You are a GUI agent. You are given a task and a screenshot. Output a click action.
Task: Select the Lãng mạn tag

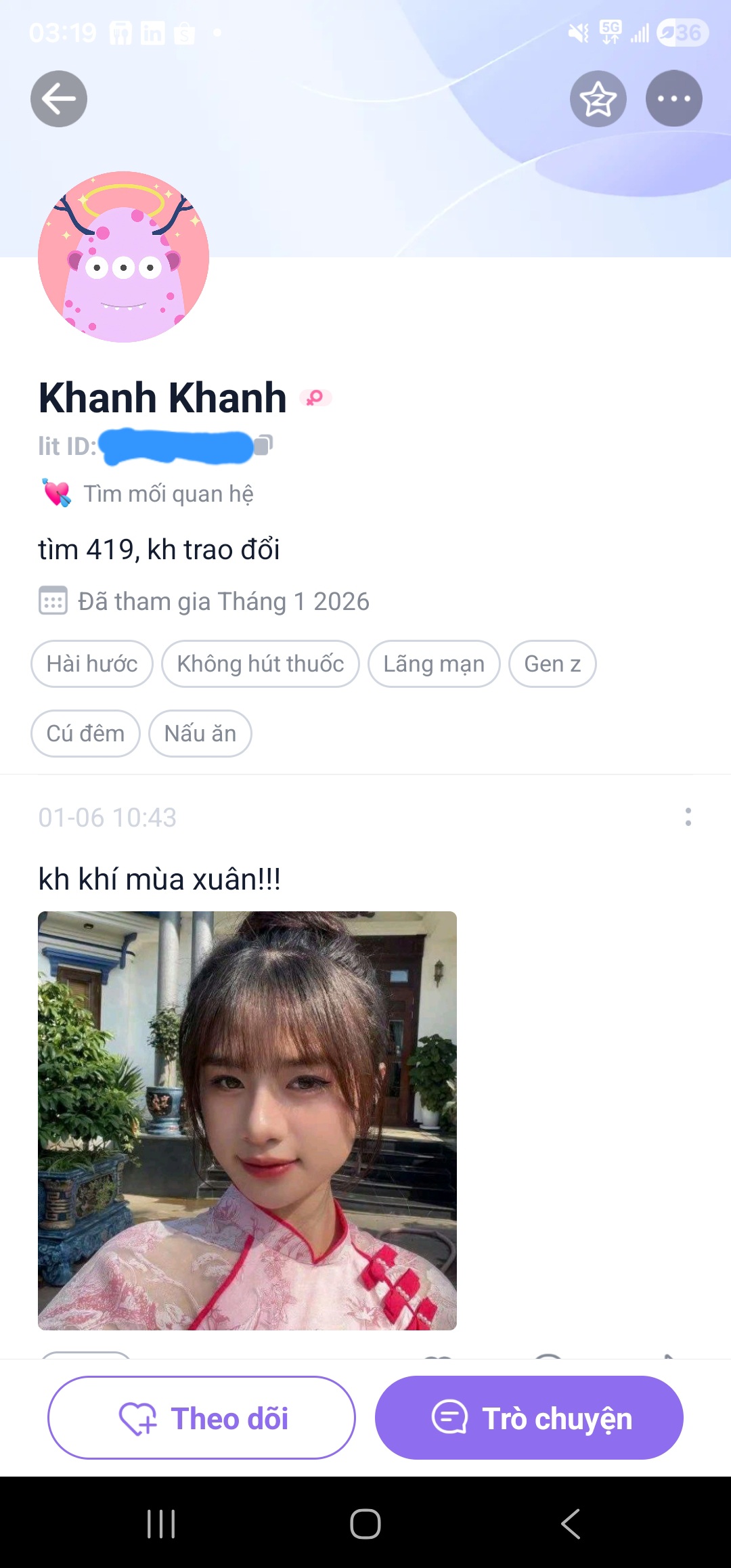(434, 664)
